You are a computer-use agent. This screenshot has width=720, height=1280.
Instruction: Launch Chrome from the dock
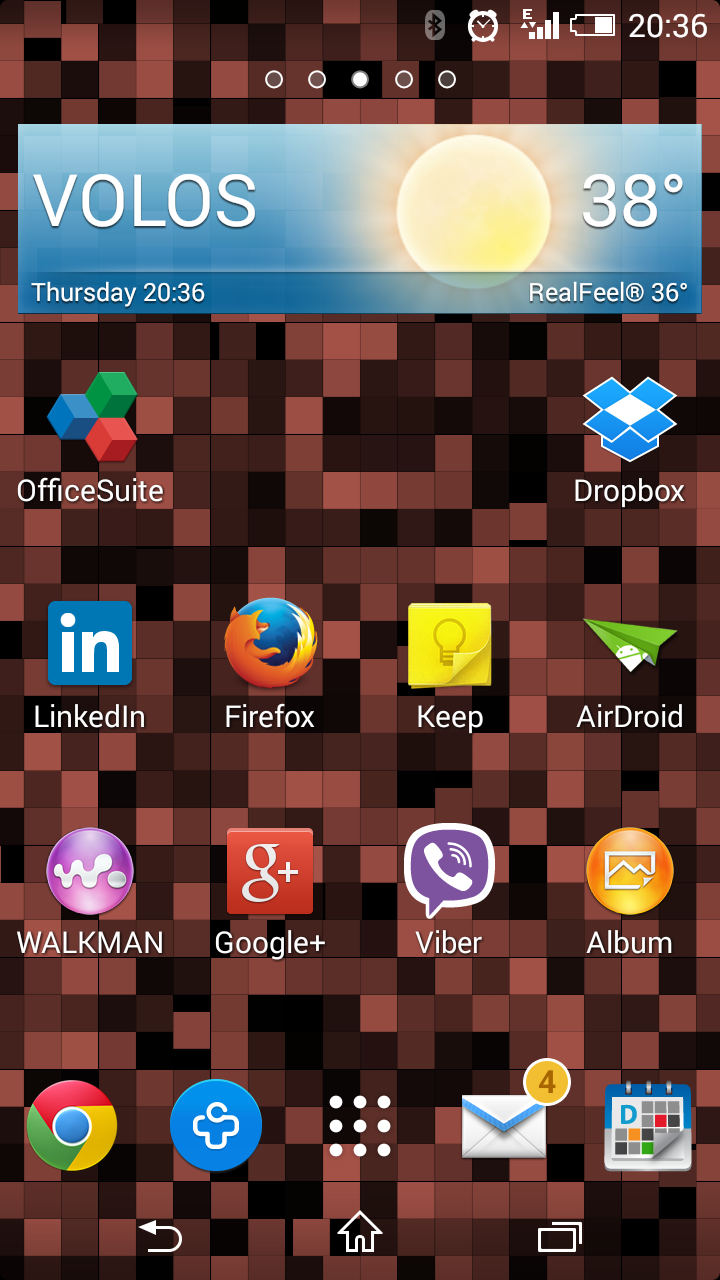[x=72, y=1125]
